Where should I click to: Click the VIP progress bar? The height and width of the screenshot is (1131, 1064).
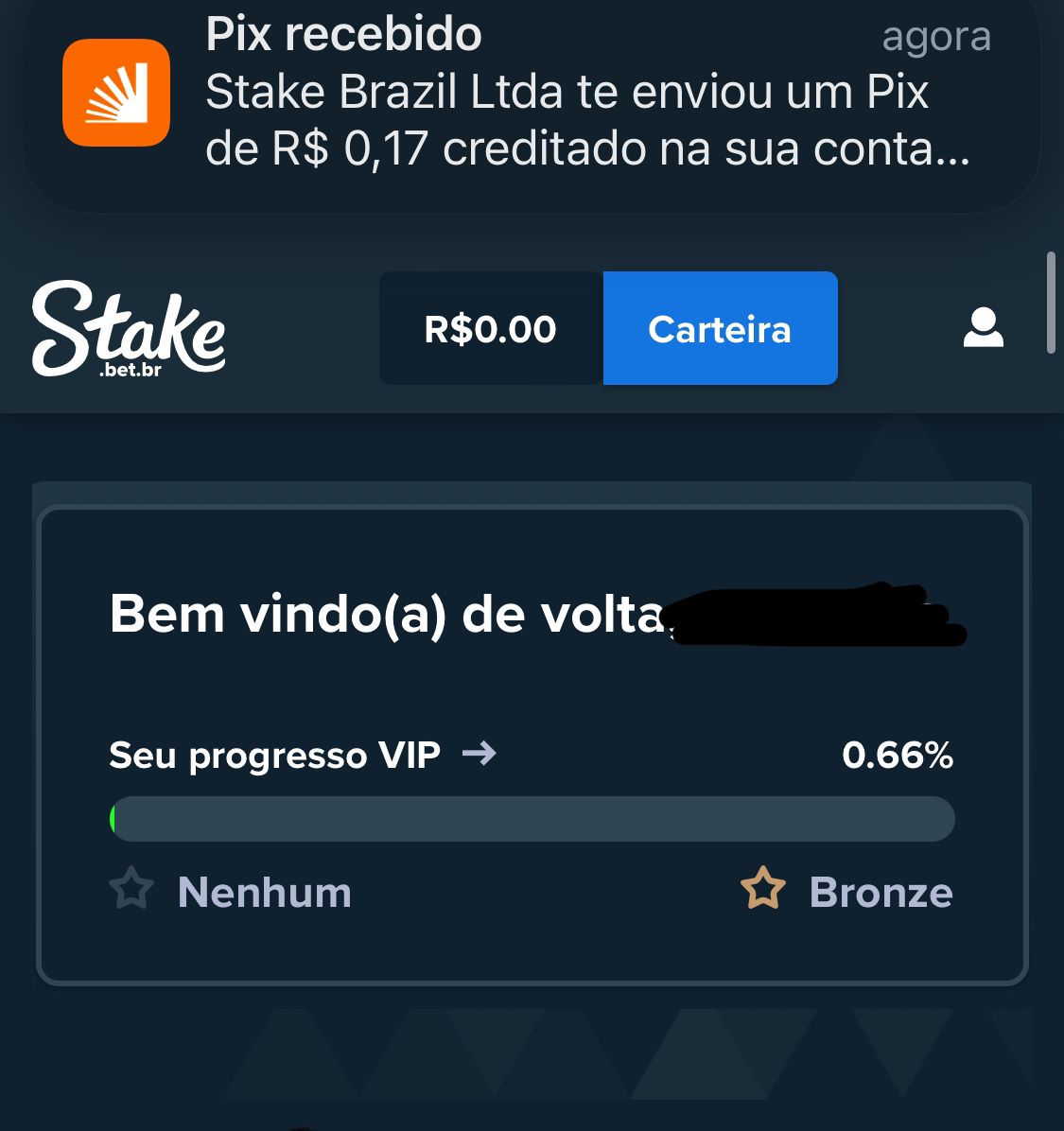[532, 818]
